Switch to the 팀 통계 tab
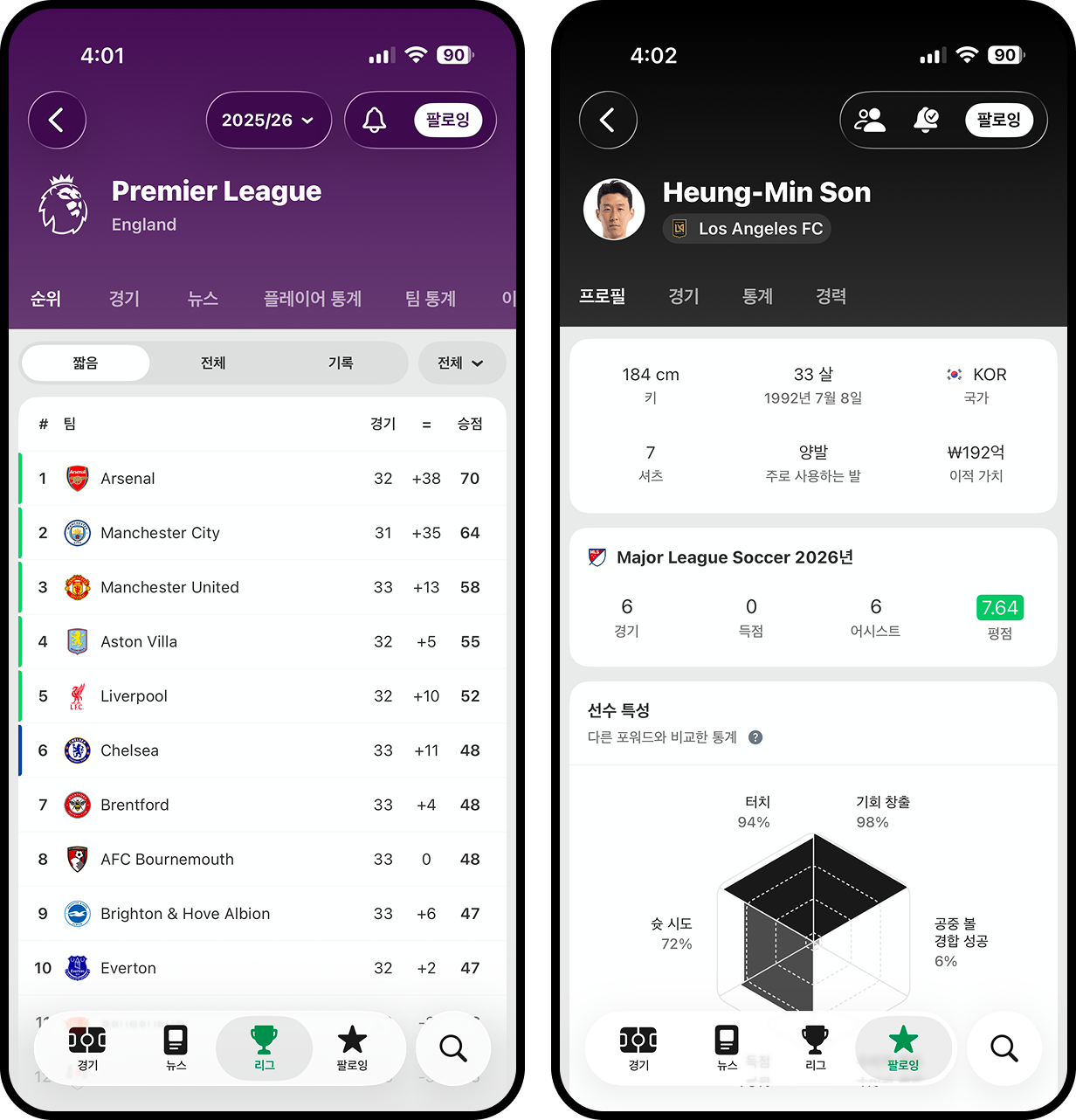Image resolution: width=1076 pixels, height=1120 pixels. pyautogui.click(x=431, y=299)
